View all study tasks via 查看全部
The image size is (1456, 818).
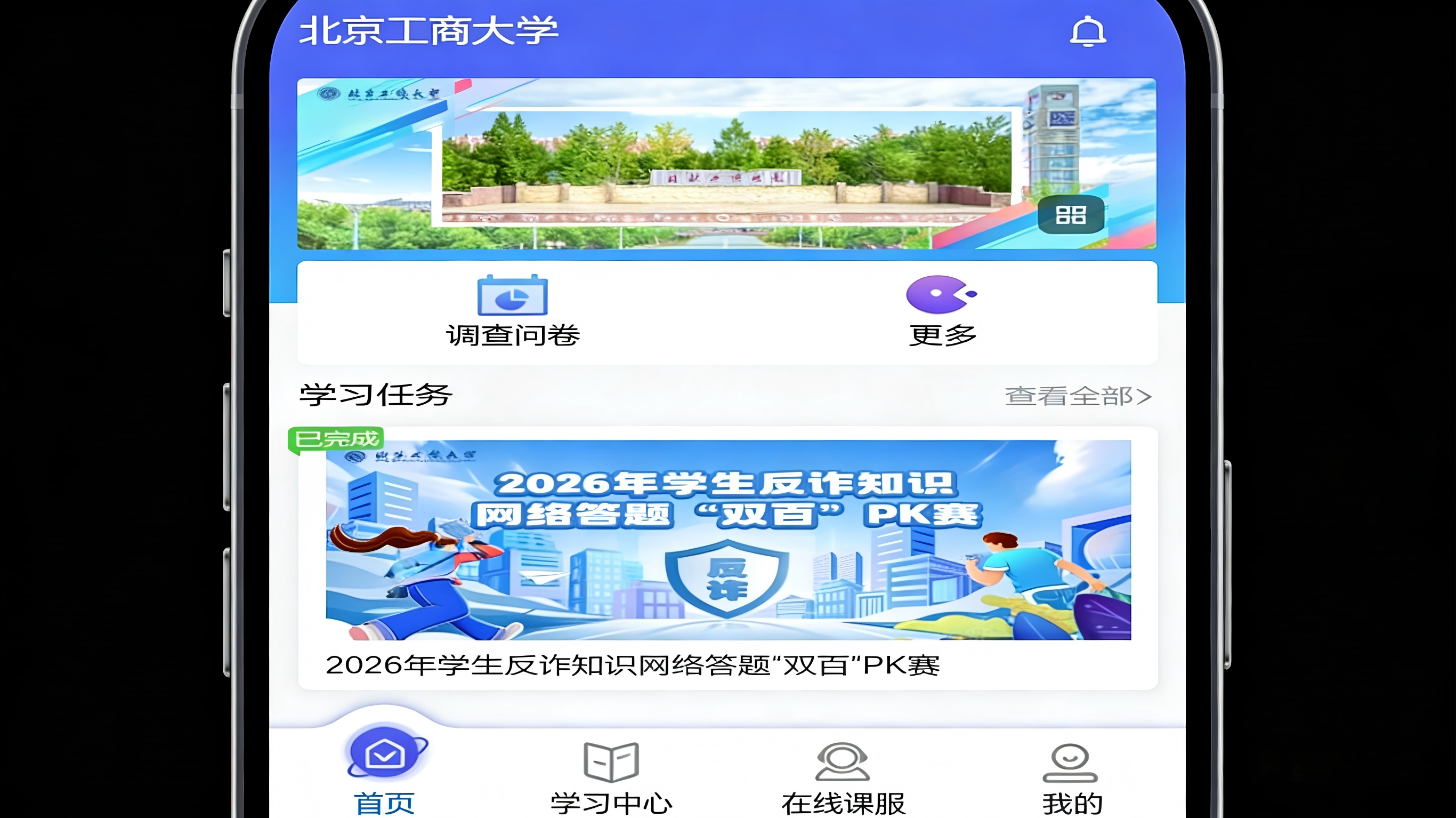pyautogui.click(x=1077, y=396)
